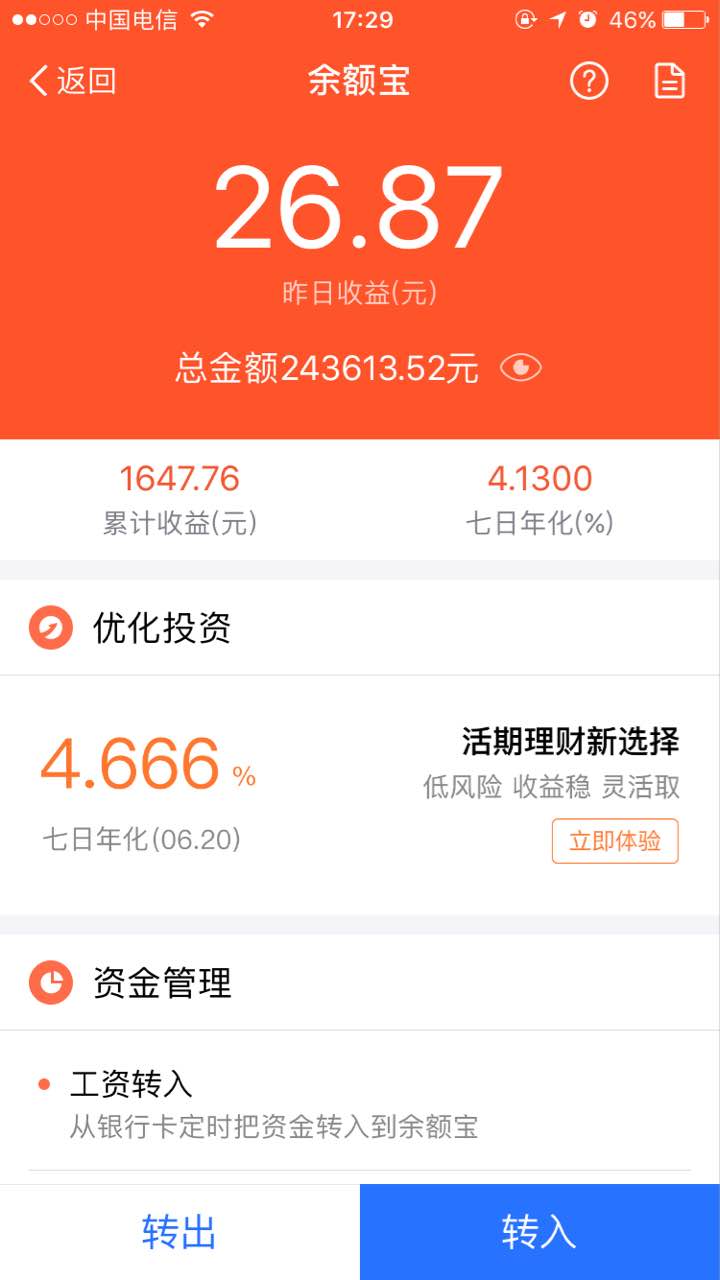The height and width of the screenshot is (1280, 720).
Task: Go back via the 返回 button
Action: (x=72, y=81)
